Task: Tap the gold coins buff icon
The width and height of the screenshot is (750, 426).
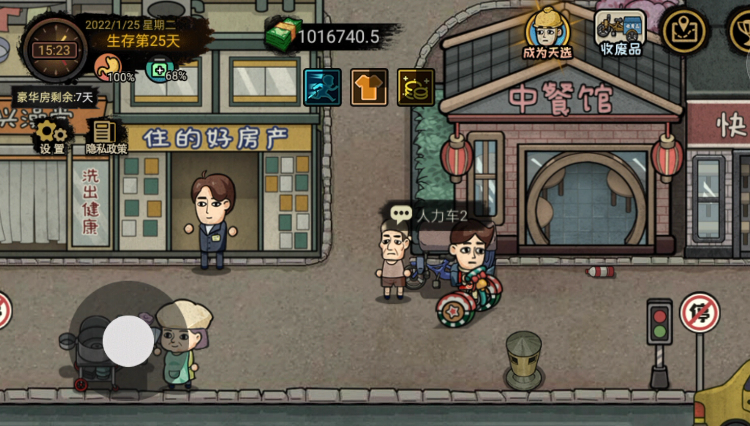Action: pyautogui.click(x=415, y=87)
